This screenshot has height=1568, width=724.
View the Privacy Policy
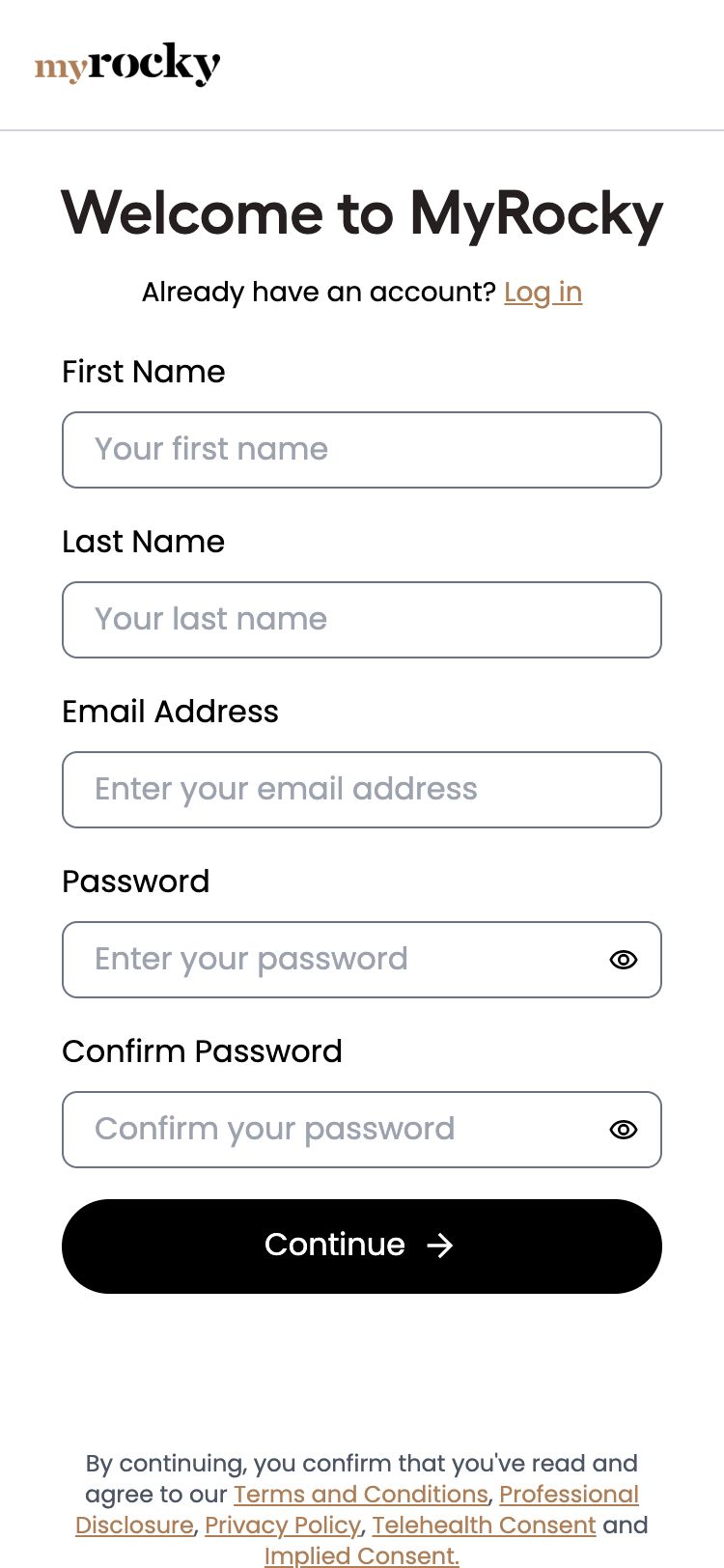click(x=282, y=1525)
